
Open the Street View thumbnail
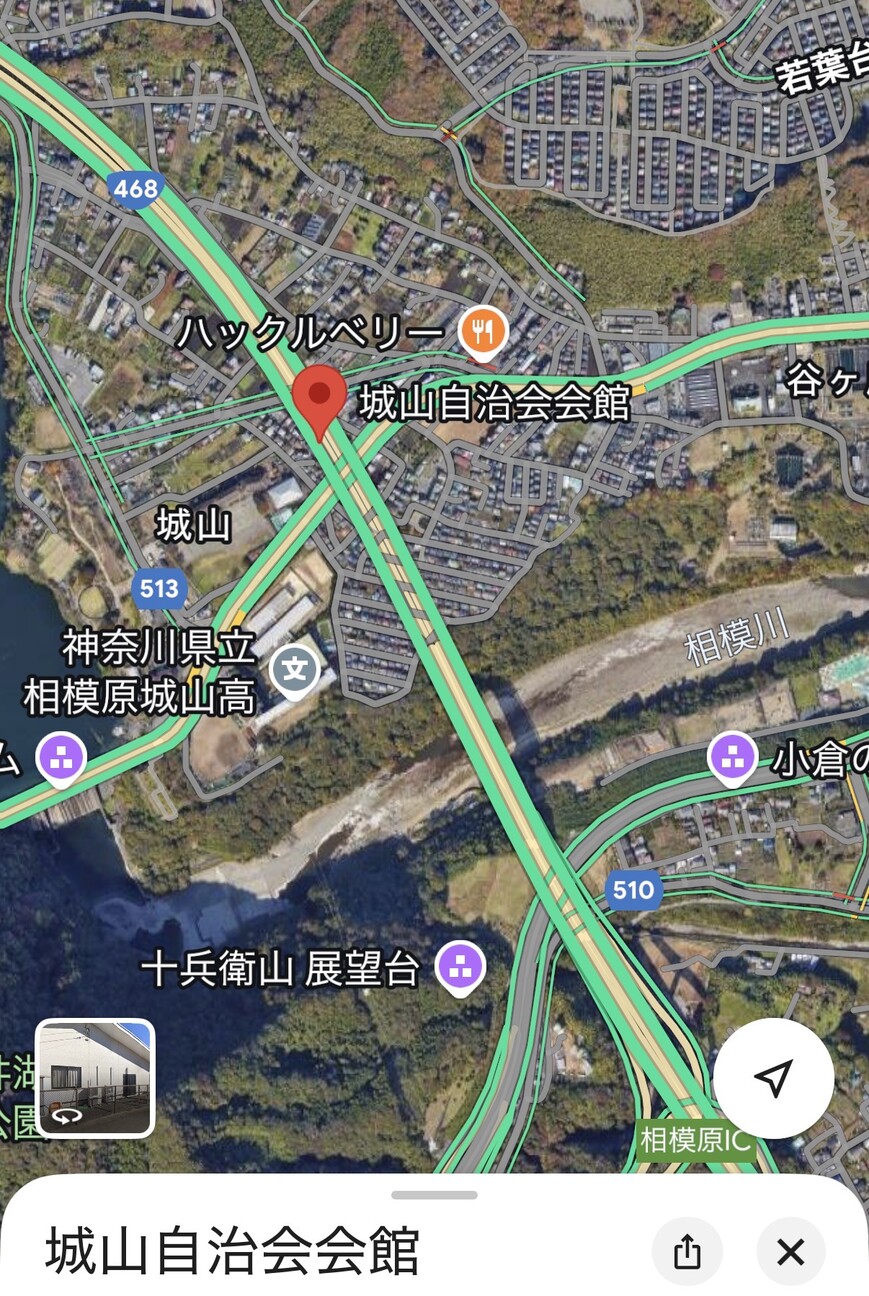point(95,1078)
